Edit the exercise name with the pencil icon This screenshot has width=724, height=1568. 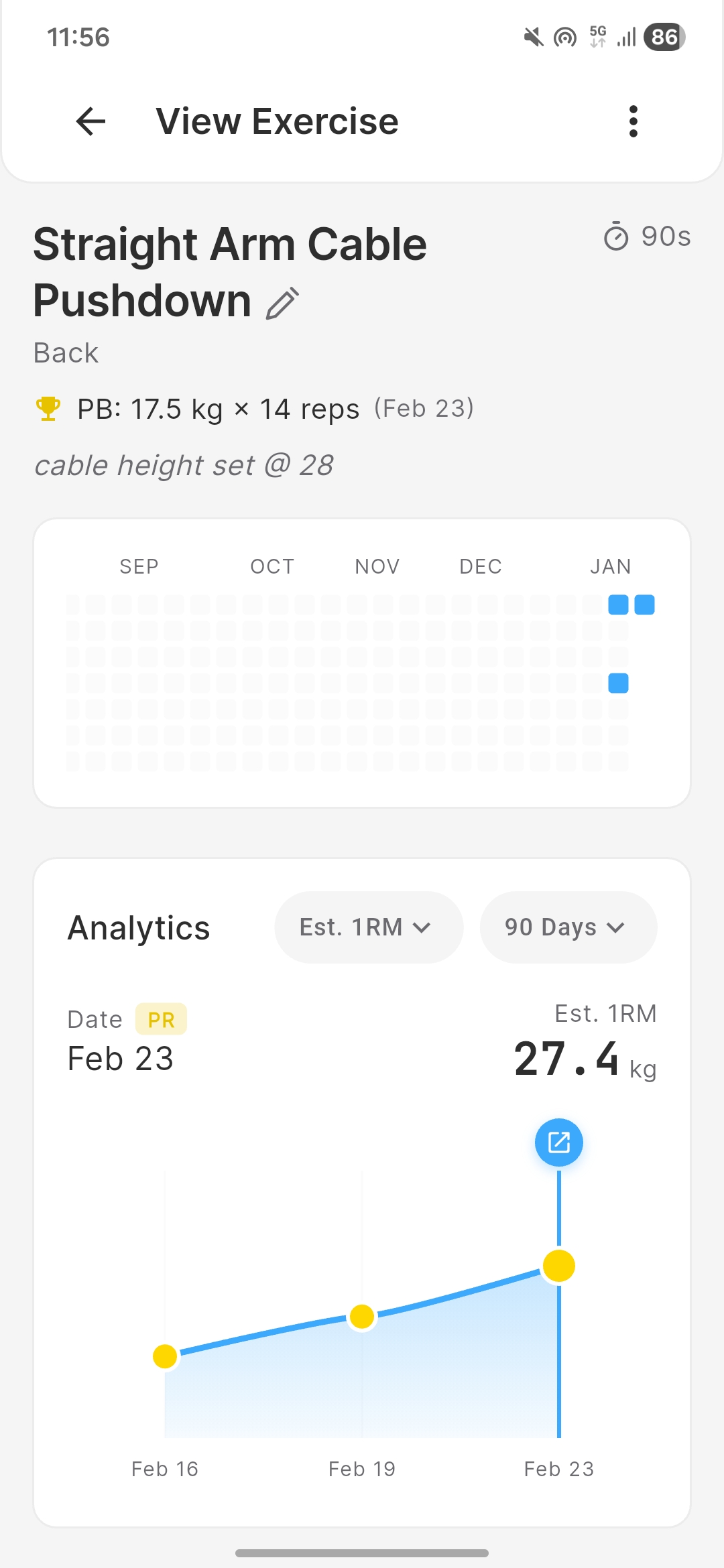coord(282,303)
